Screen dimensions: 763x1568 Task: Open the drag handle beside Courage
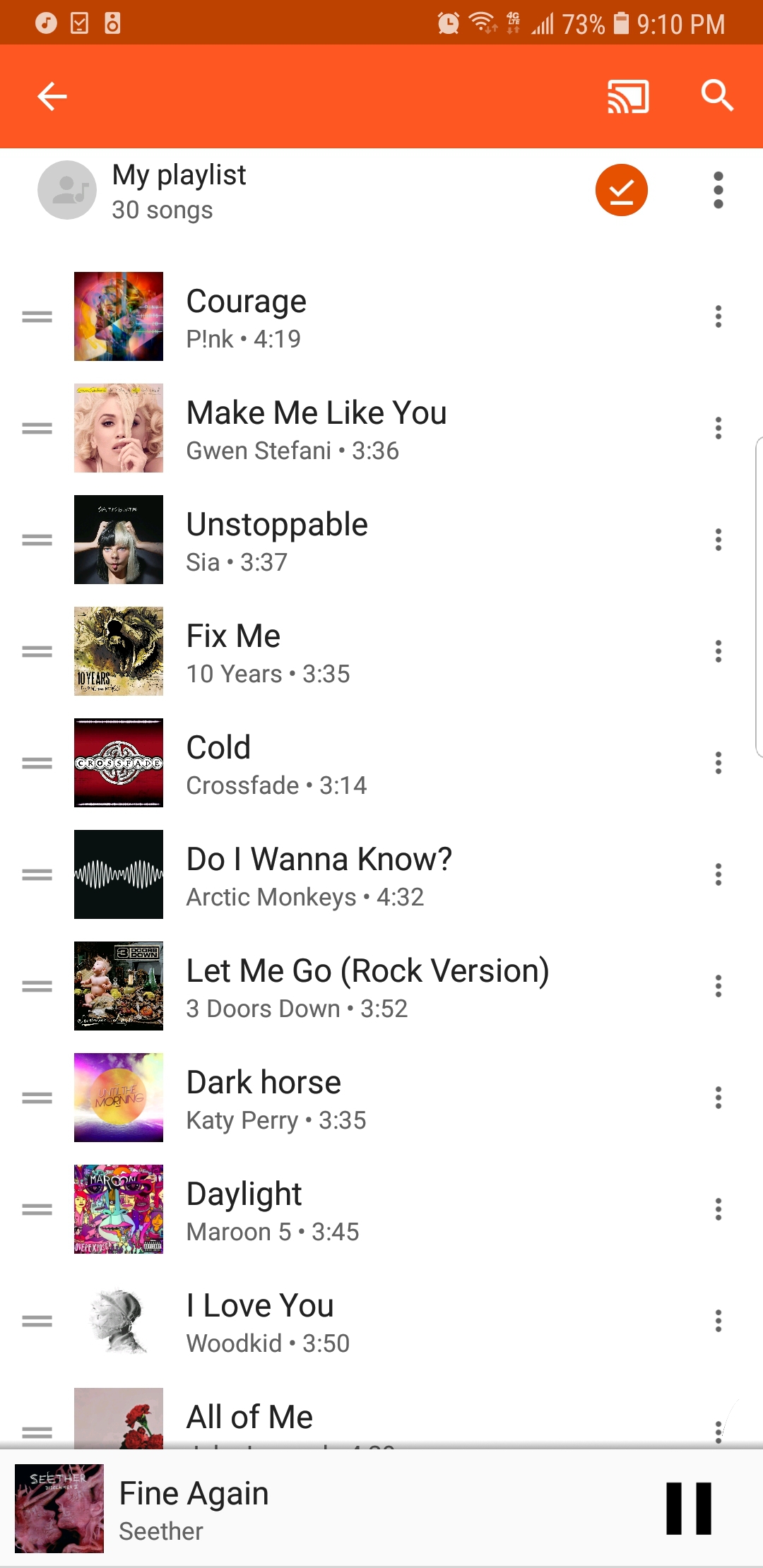[x=37, y=316]
